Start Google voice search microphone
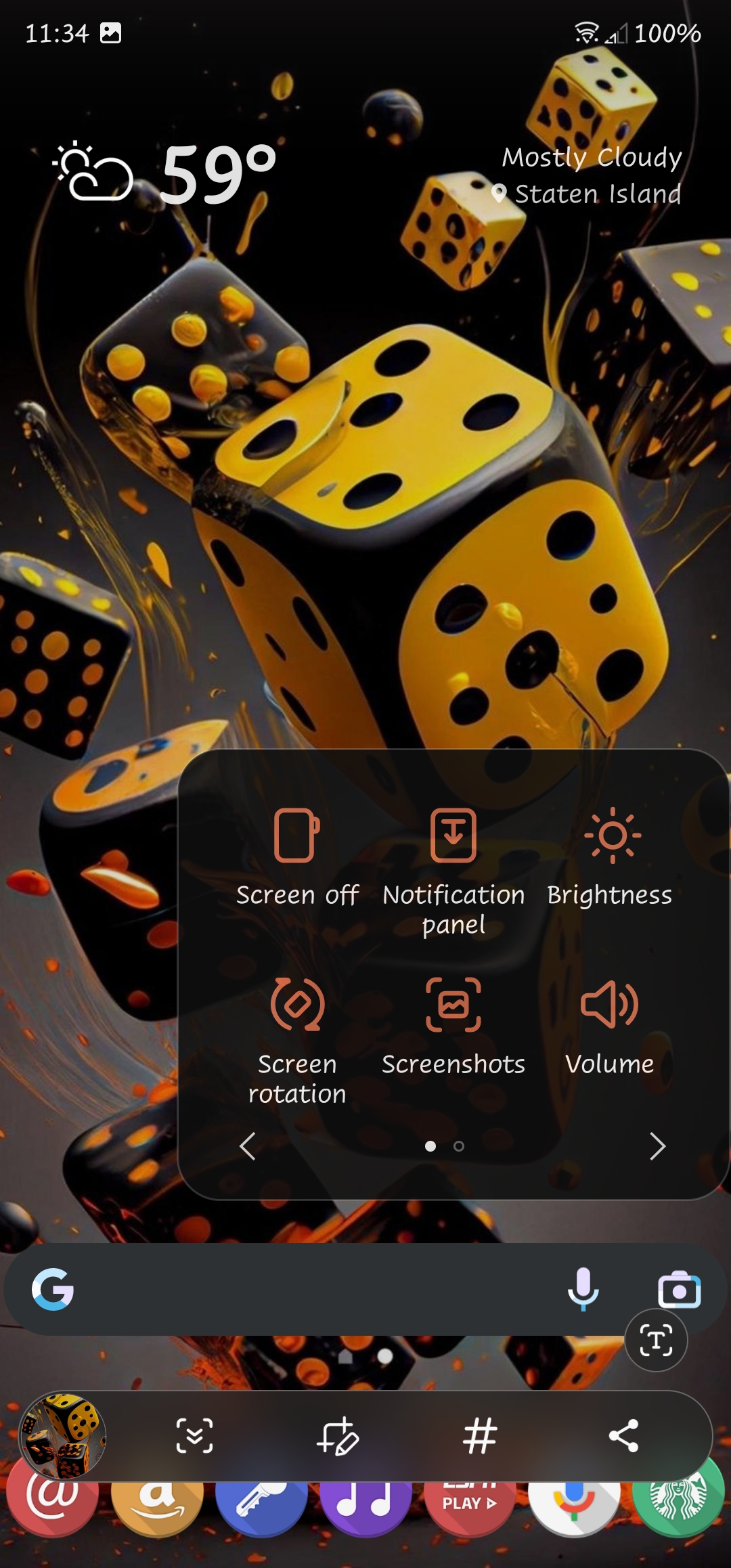731x1568 pixels. (x=583, y=1288)
